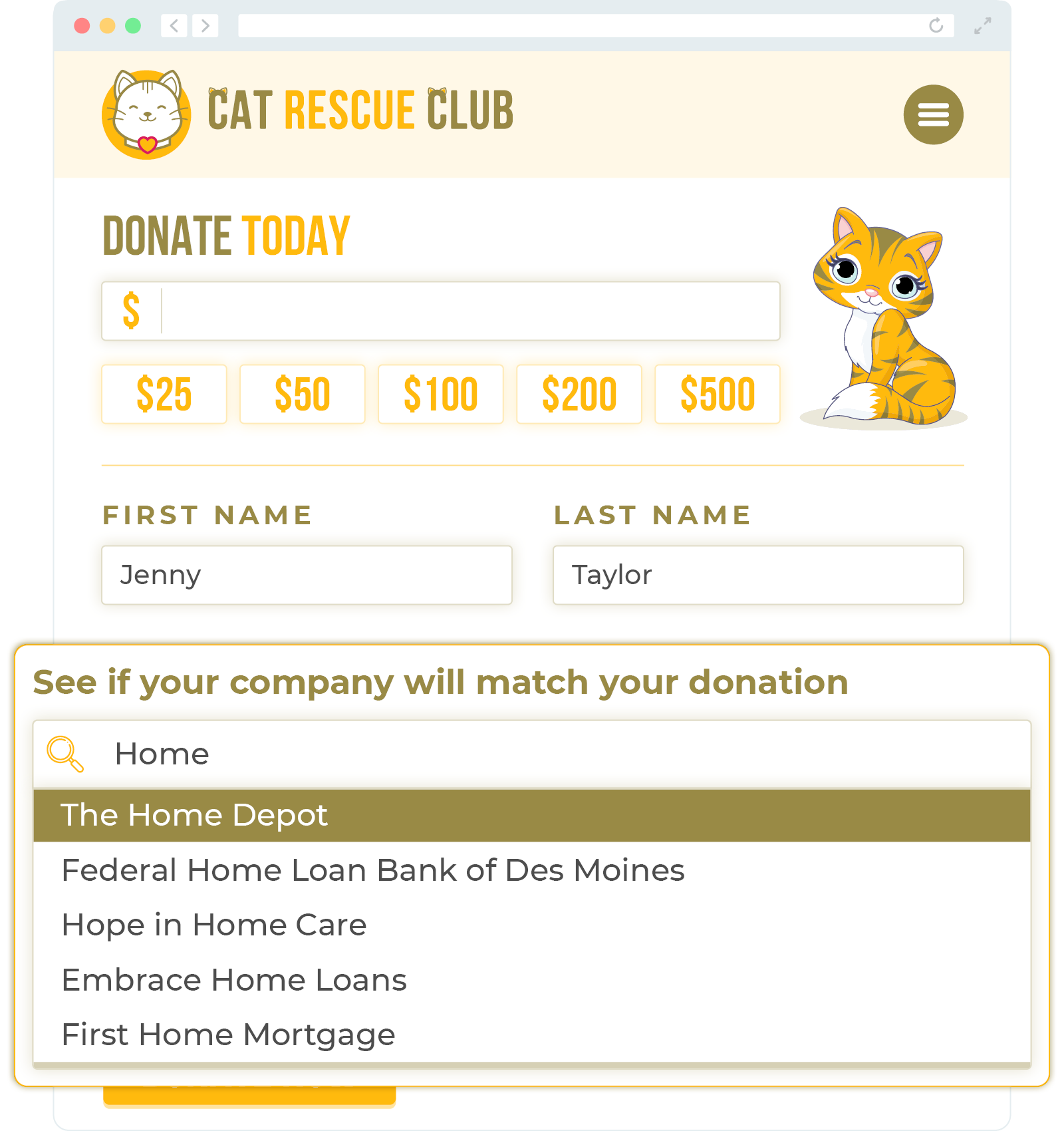Viewport: 1064px width, 1131px height.
Task: Click the Cat Rescue Club logo
Action: [x=146, y=112]
